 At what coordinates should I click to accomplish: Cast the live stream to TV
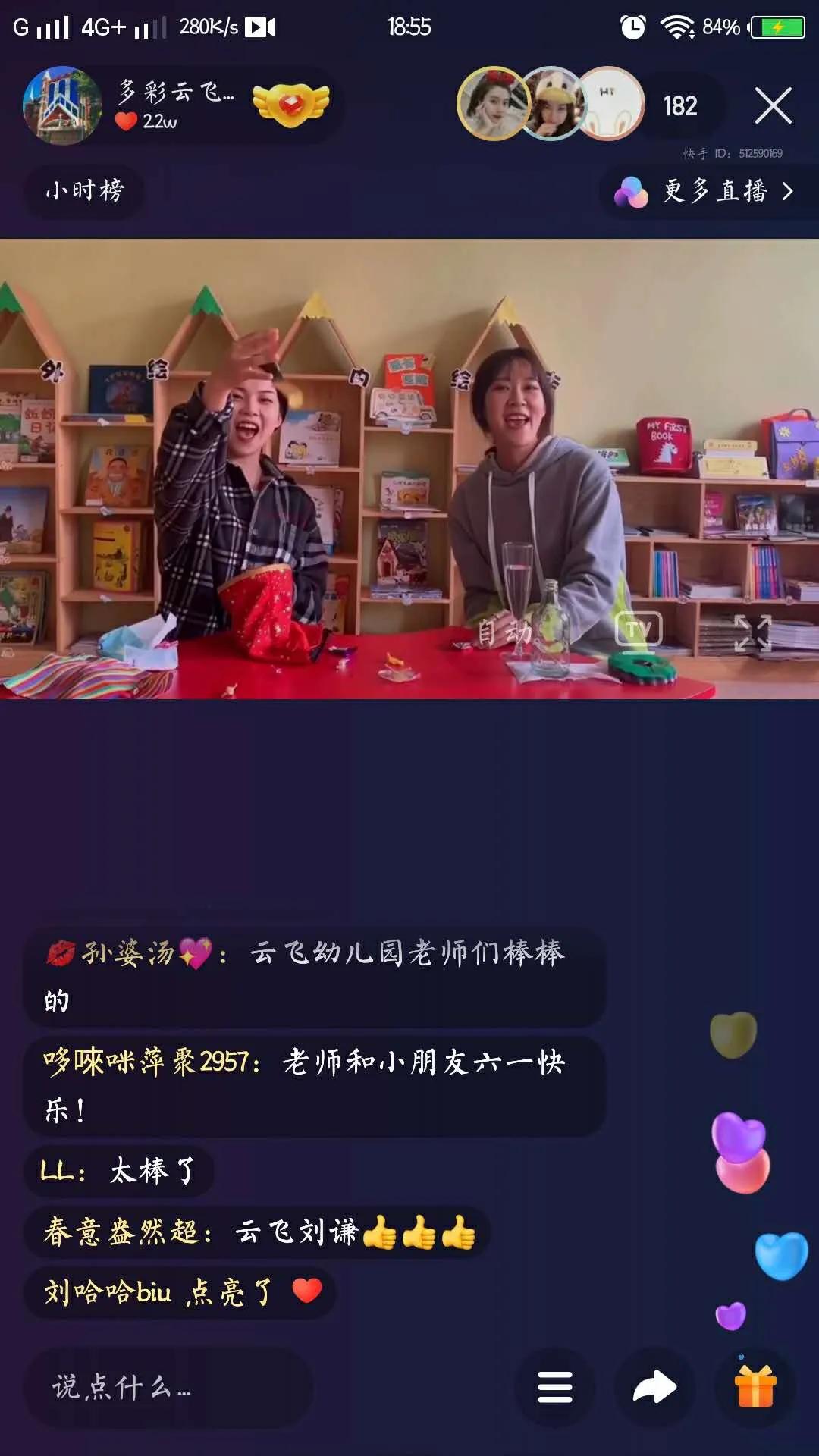click(x=639, y=630)
